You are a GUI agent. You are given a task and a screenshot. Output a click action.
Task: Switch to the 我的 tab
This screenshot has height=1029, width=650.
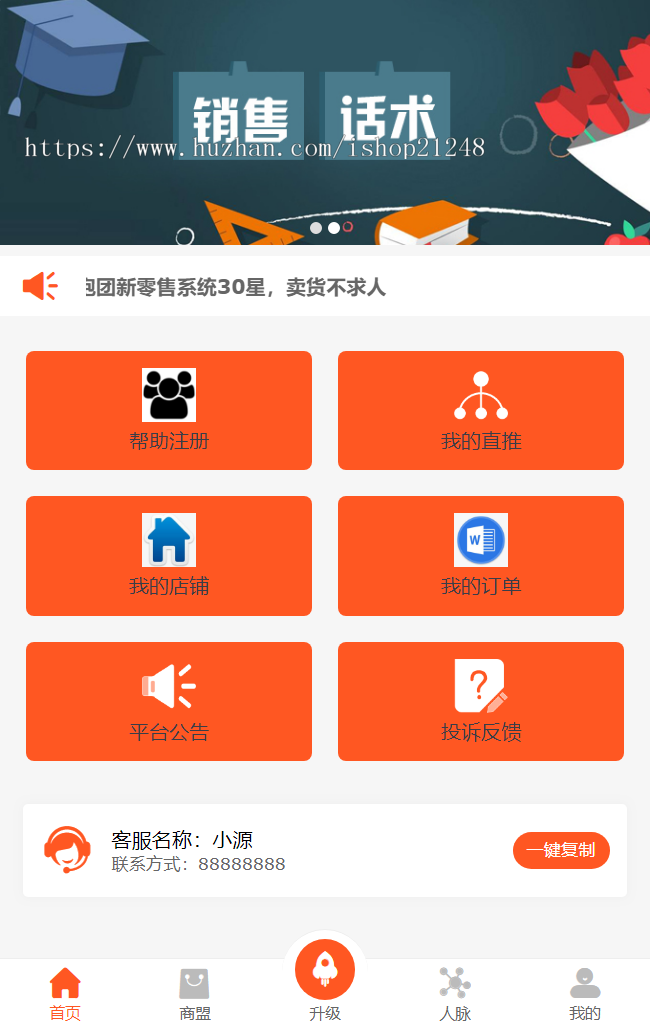pos(585,994)
